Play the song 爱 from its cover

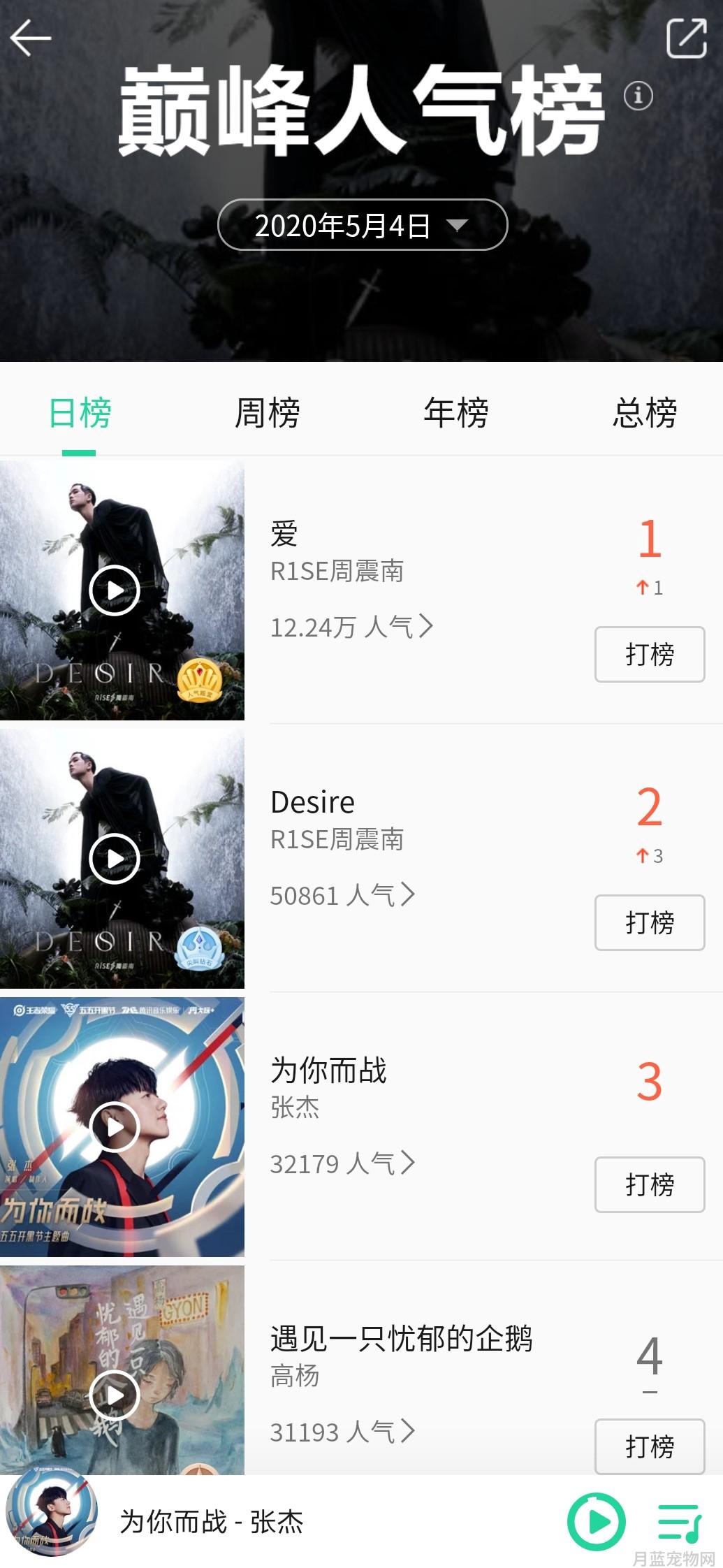[115, 590]
